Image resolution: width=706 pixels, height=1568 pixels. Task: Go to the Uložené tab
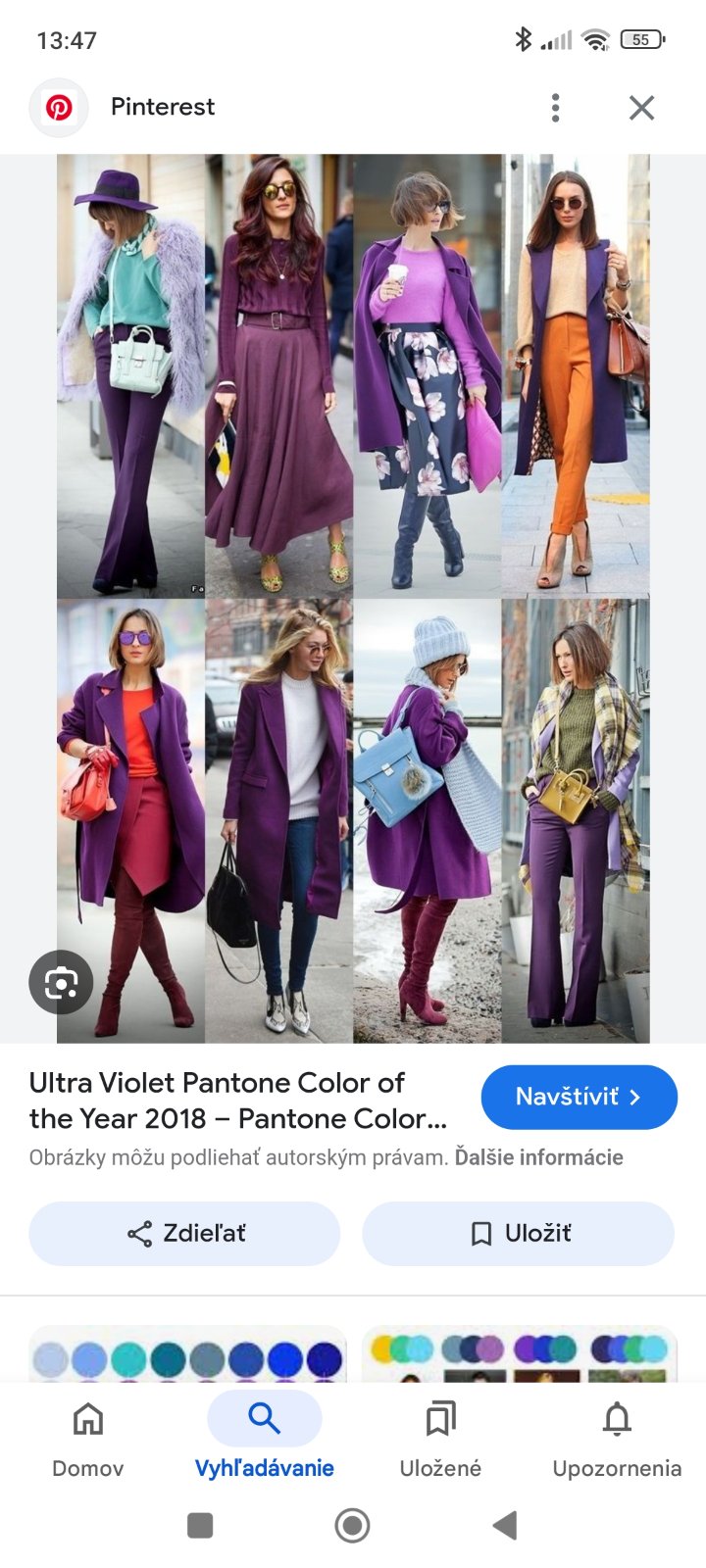pos(440,1437)
